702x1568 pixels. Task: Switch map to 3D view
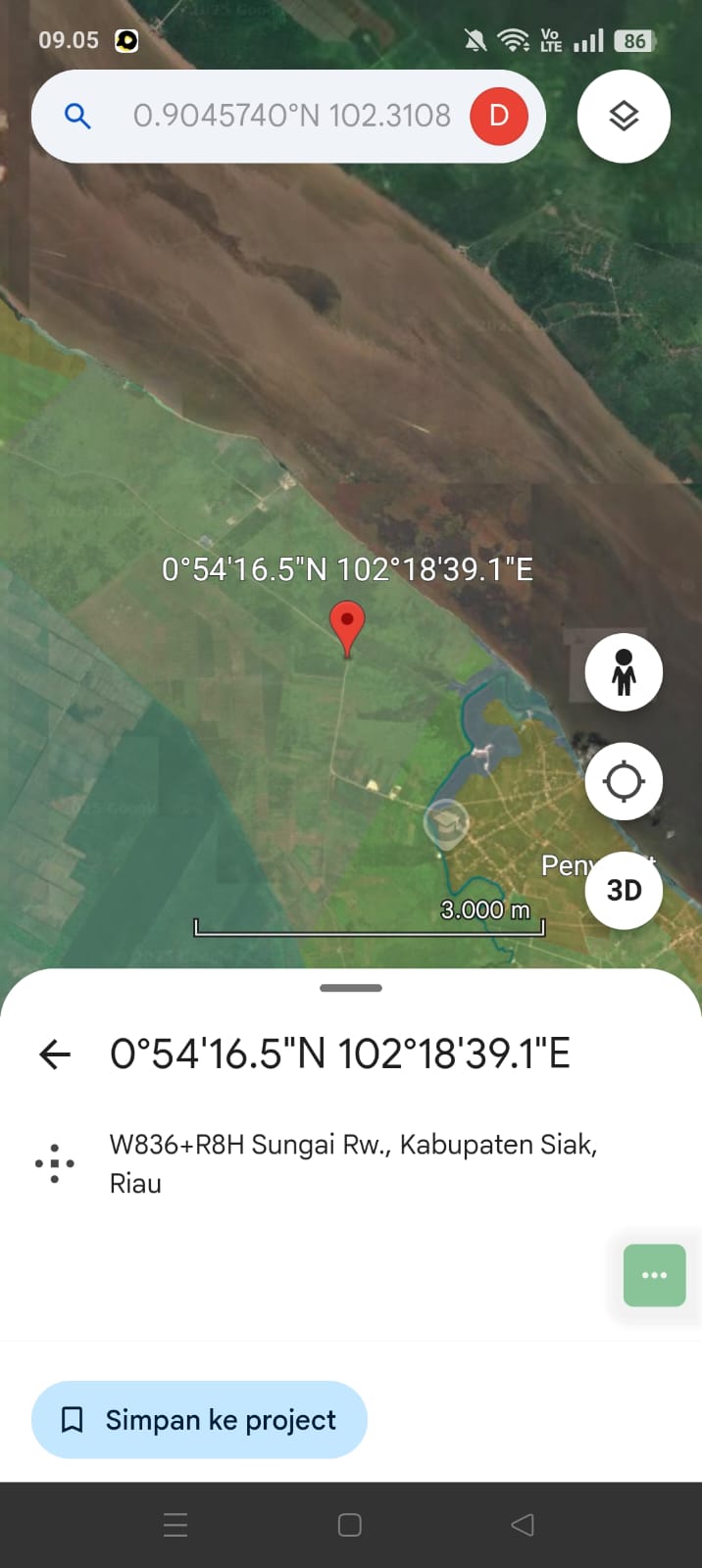tap(624, 890)
